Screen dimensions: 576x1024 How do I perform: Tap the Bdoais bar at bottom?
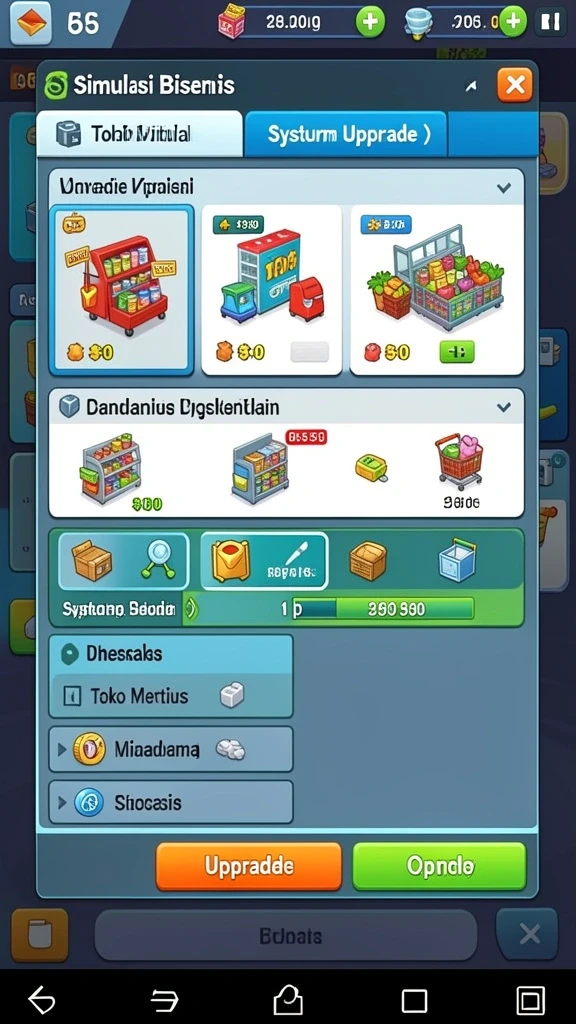click(x=286, y=936)
